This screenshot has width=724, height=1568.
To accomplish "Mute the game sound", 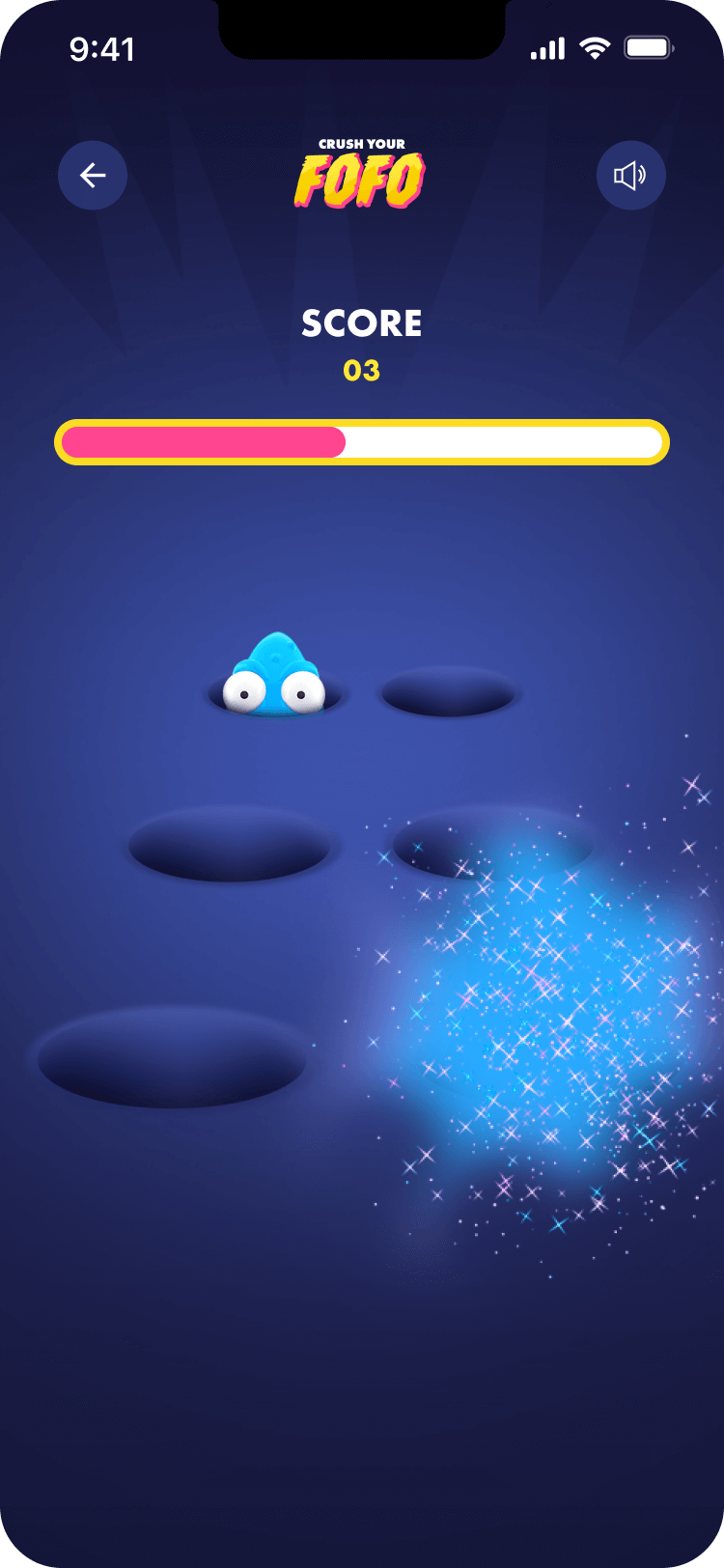I will [630, 175].
